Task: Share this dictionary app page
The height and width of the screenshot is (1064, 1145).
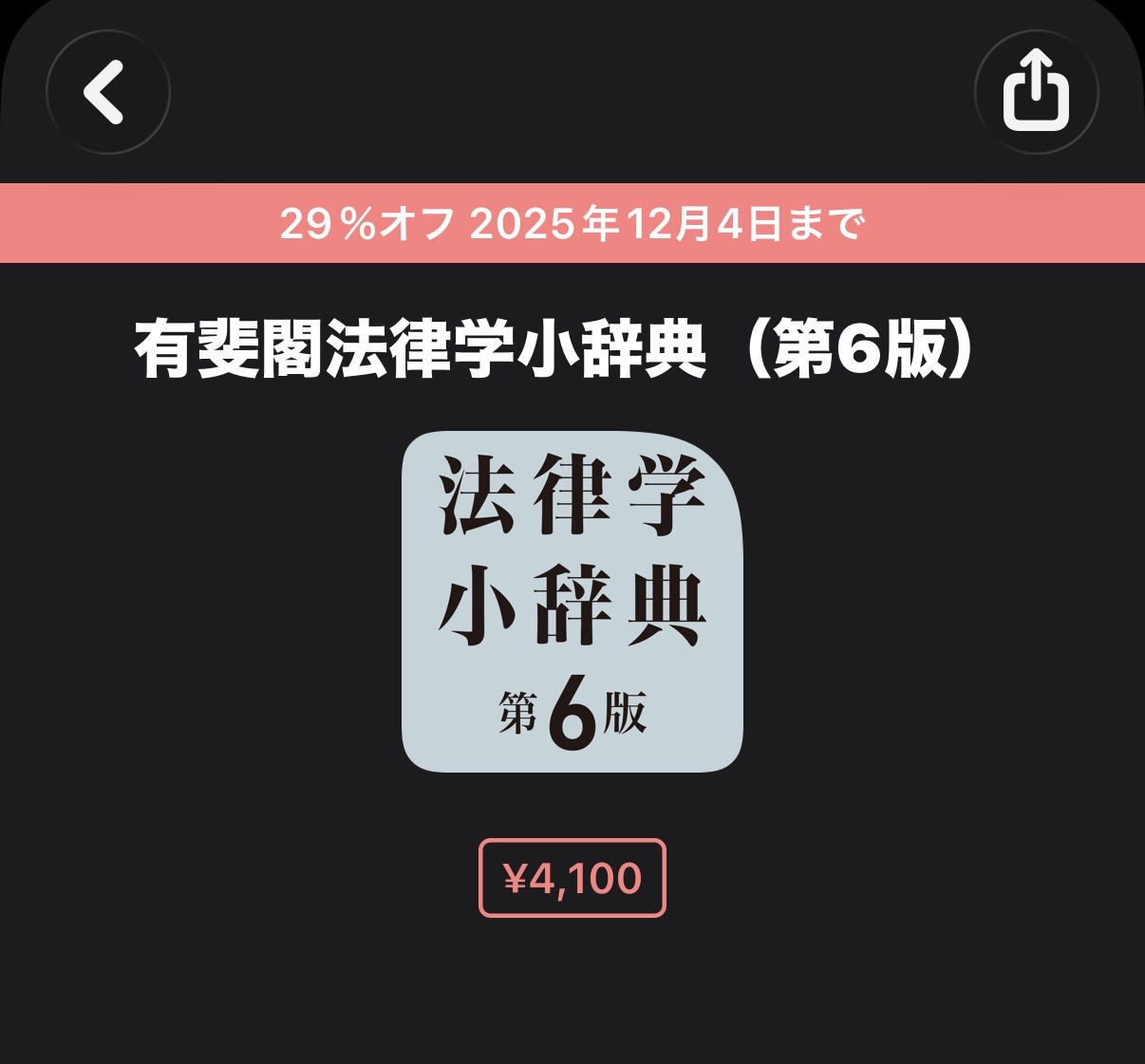Action: point(1036,92)
